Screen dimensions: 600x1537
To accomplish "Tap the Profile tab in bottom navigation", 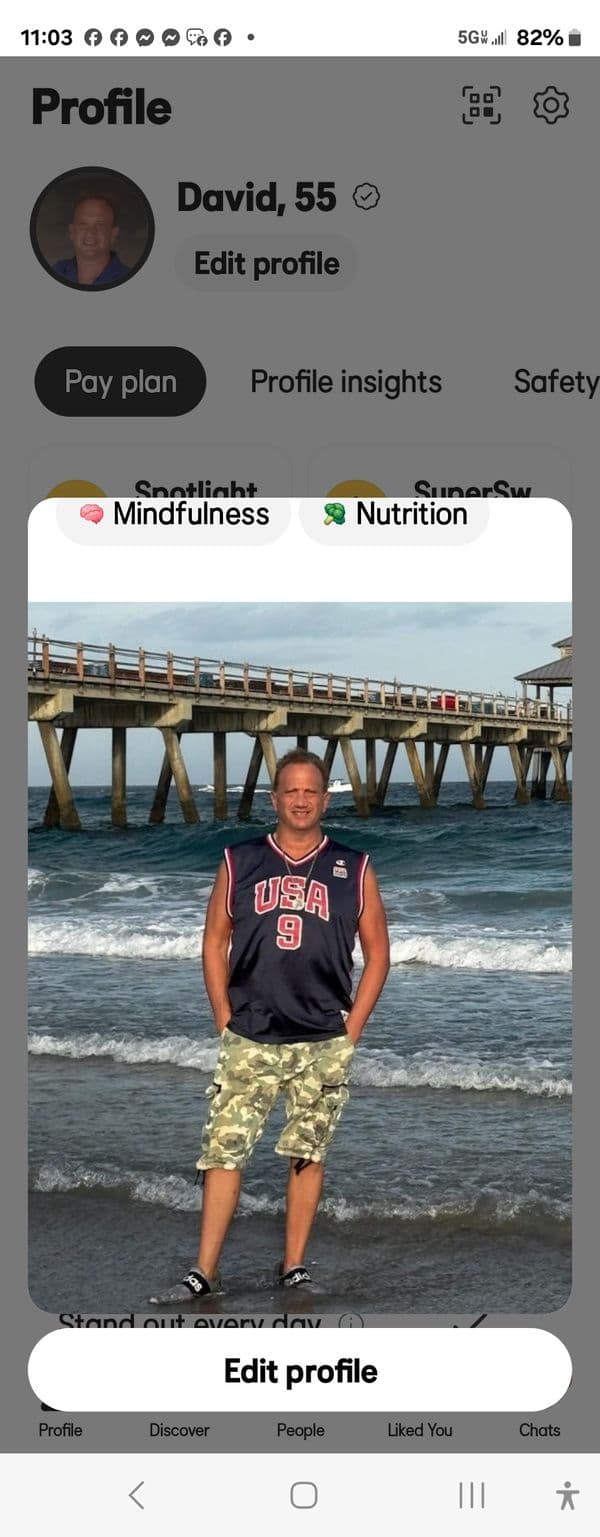I will tap(60, 1429).
